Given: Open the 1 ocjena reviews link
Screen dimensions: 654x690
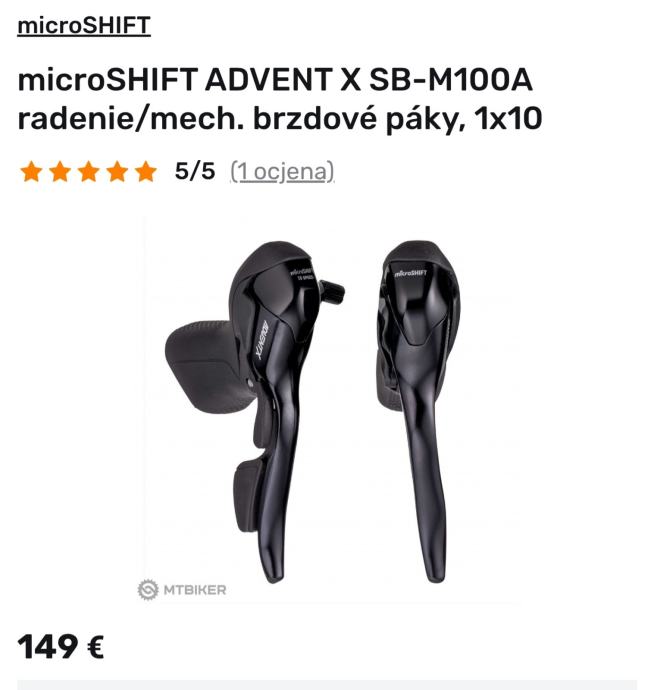Looking at the screenshot, I should 282,171.
